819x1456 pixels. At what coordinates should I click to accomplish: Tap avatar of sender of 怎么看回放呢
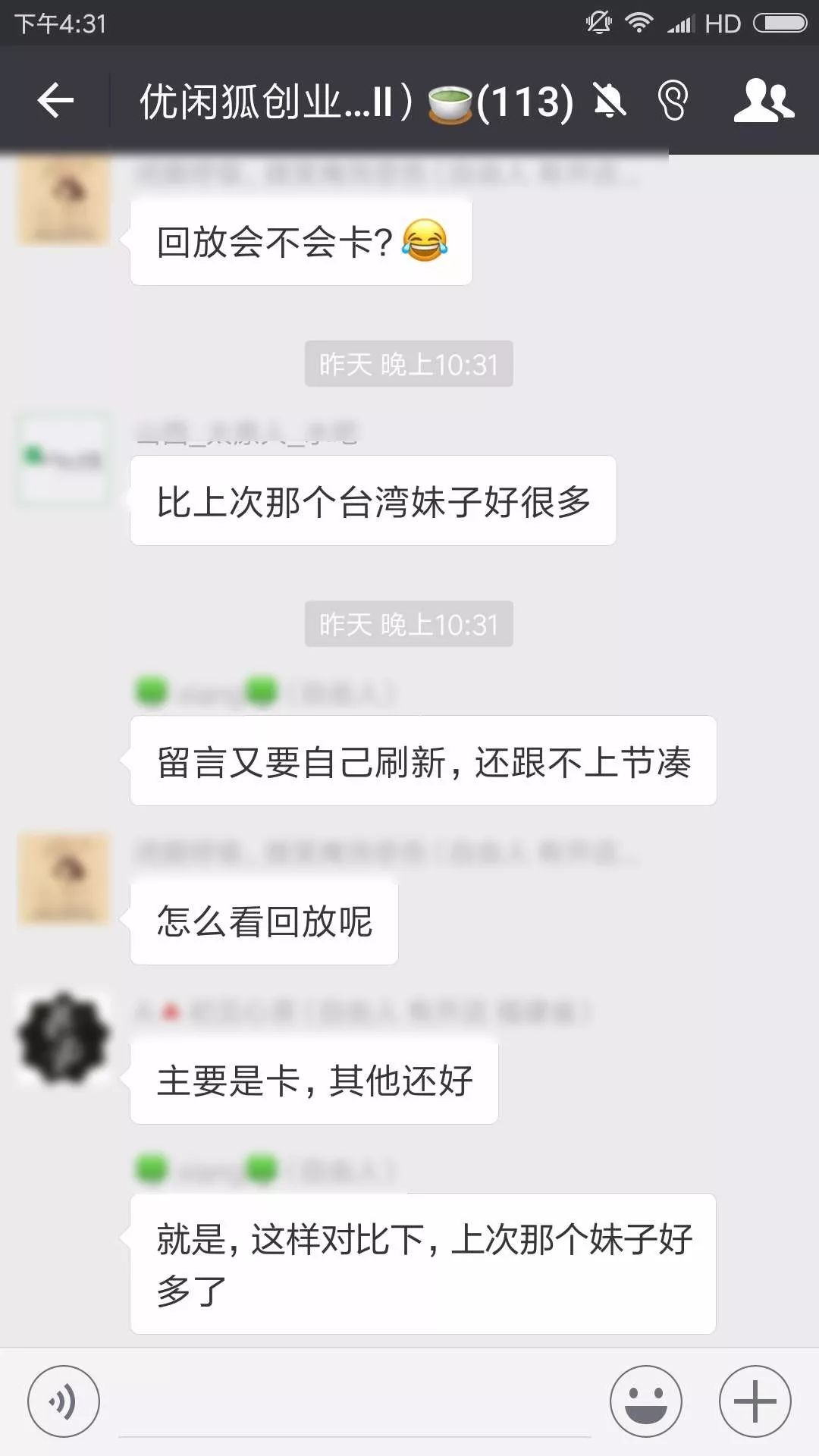tap(64, 880)
